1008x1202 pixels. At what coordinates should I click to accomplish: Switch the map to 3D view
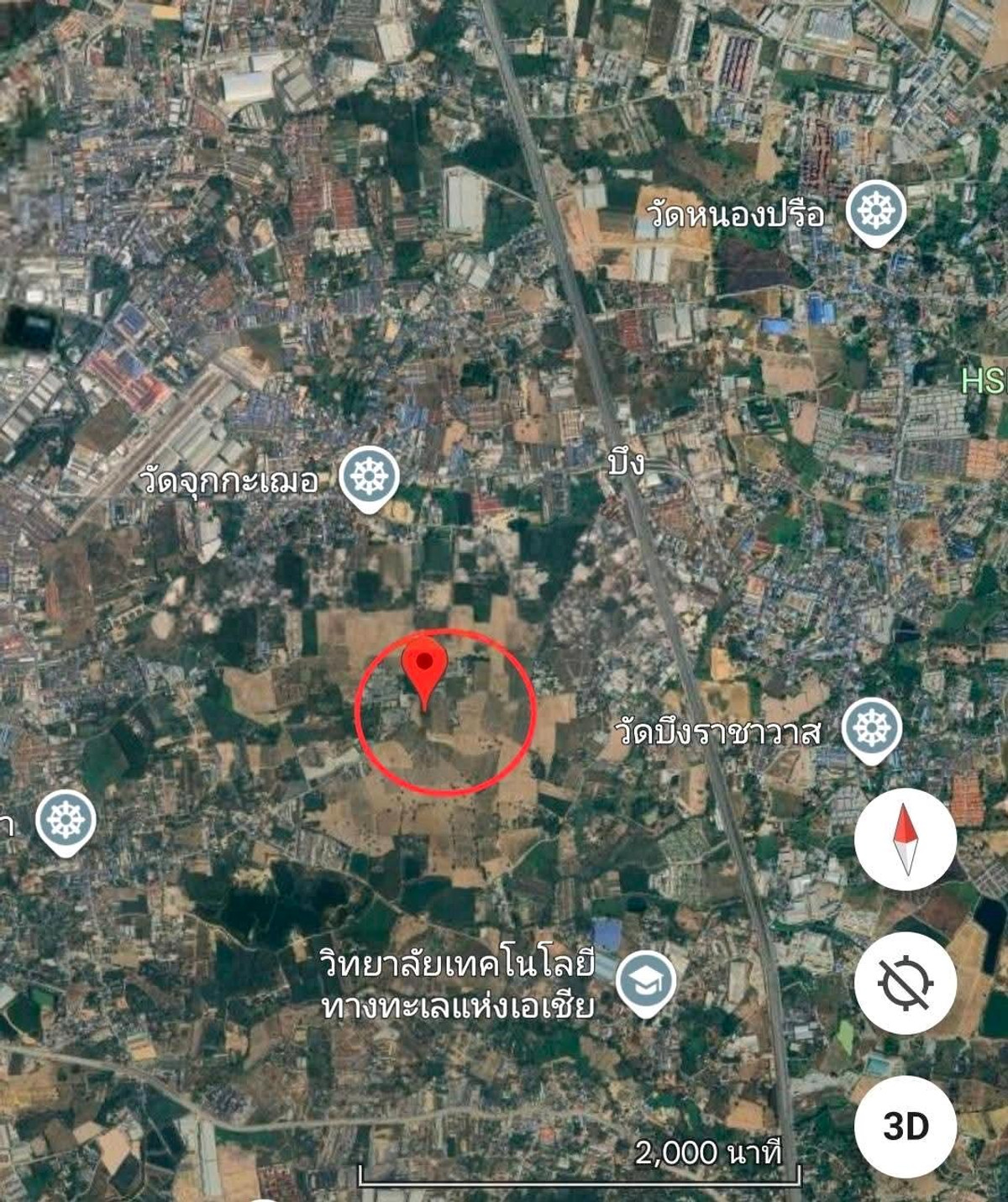click(905, 1126)
